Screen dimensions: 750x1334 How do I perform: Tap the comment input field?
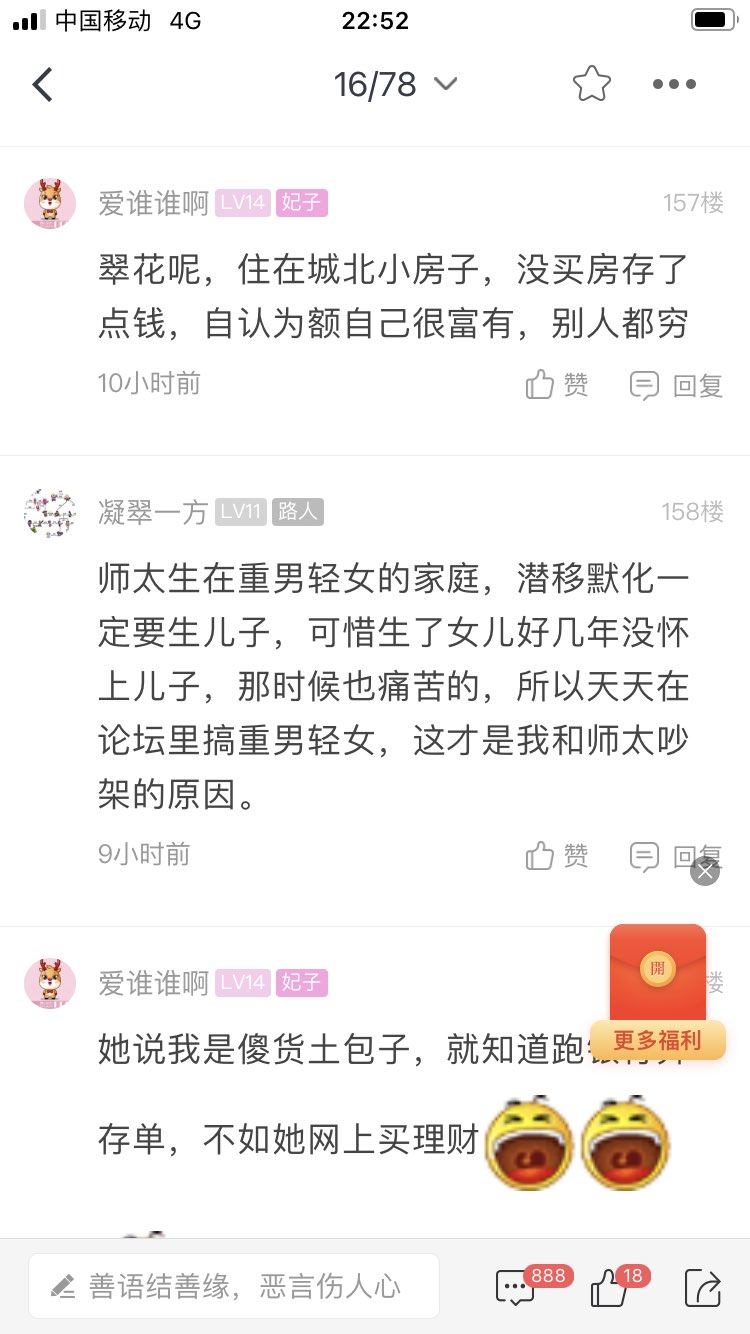pos(234,1286)
